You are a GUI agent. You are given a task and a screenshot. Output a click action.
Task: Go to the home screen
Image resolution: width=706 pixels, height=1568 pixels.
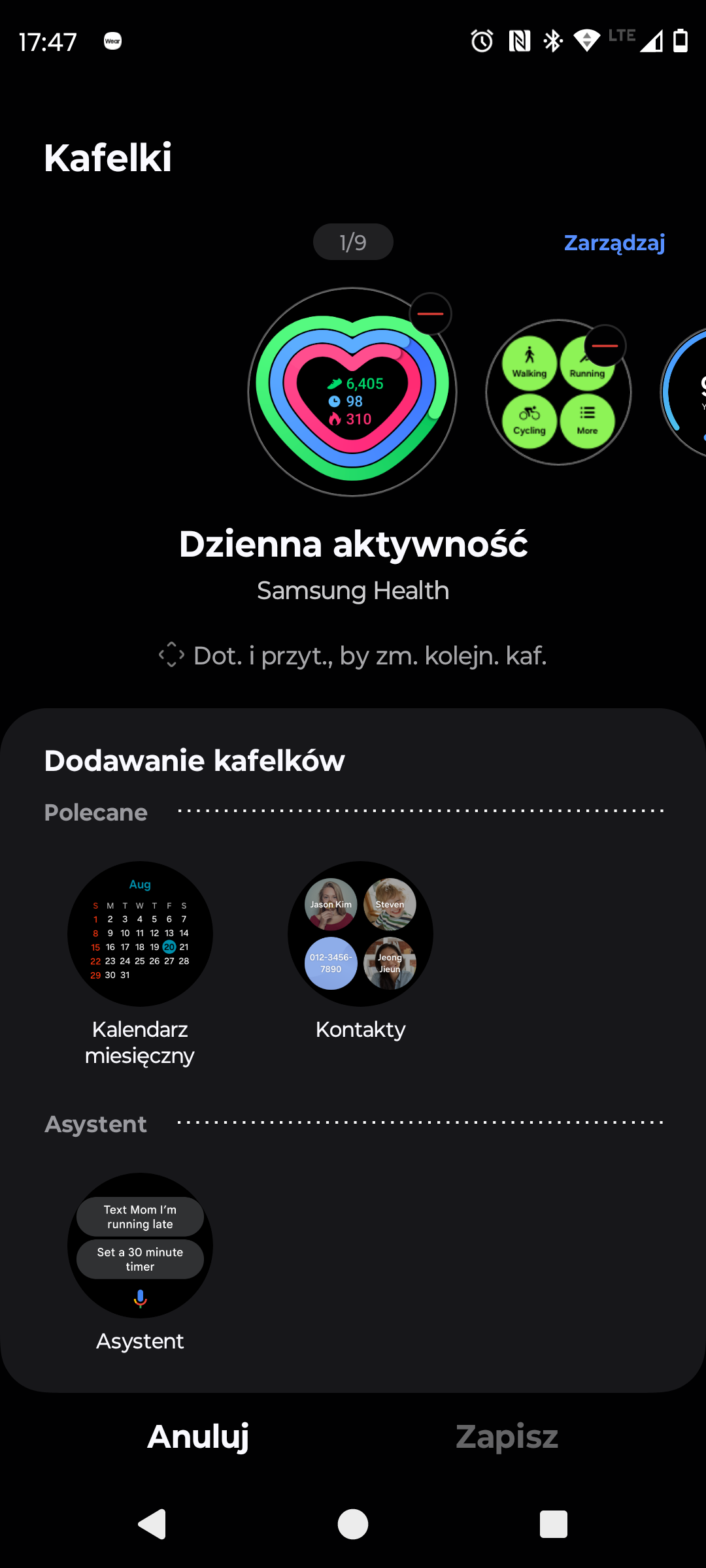click(353, 1524)
